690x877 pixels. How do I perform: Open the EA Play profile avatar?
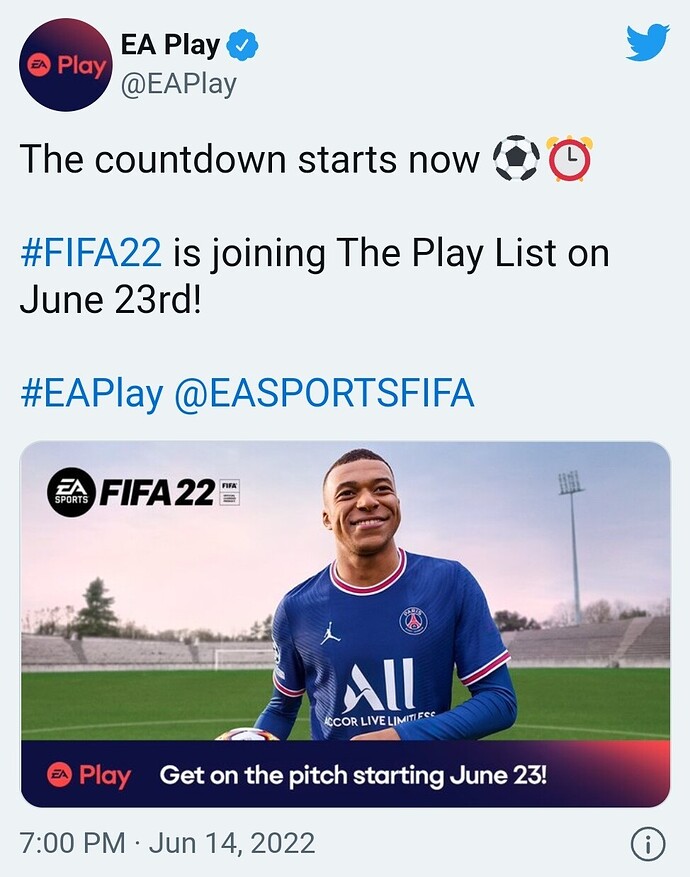67,63
